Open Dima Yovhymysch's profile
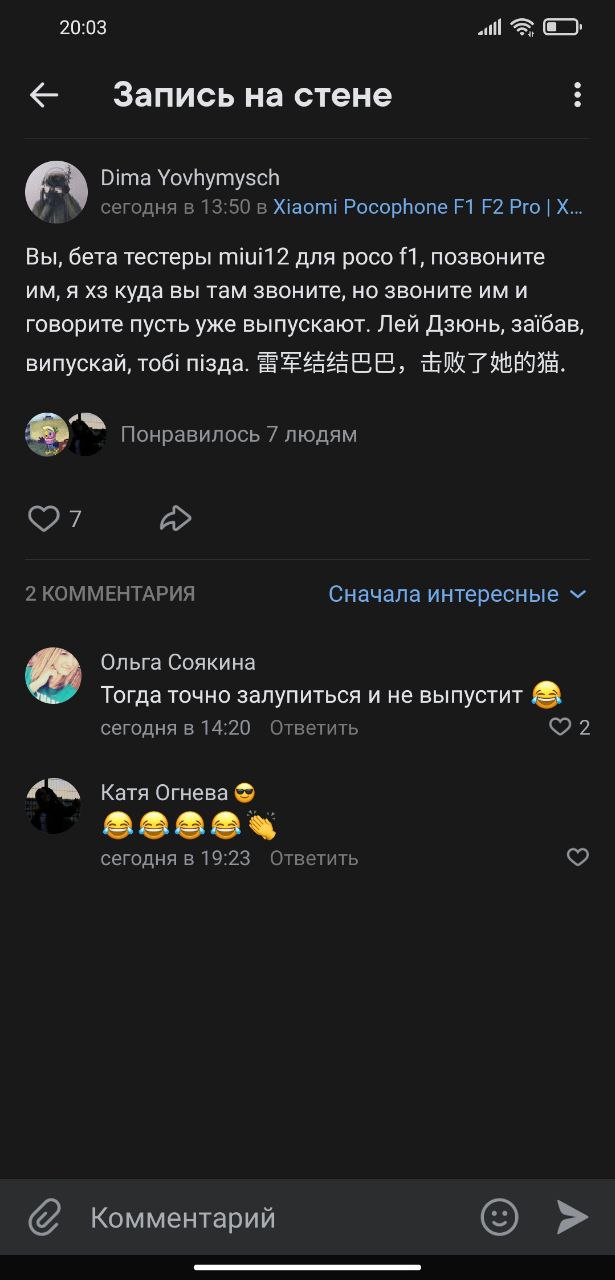This screenshot has width=615, height=1280. click(x=190, y=178)
